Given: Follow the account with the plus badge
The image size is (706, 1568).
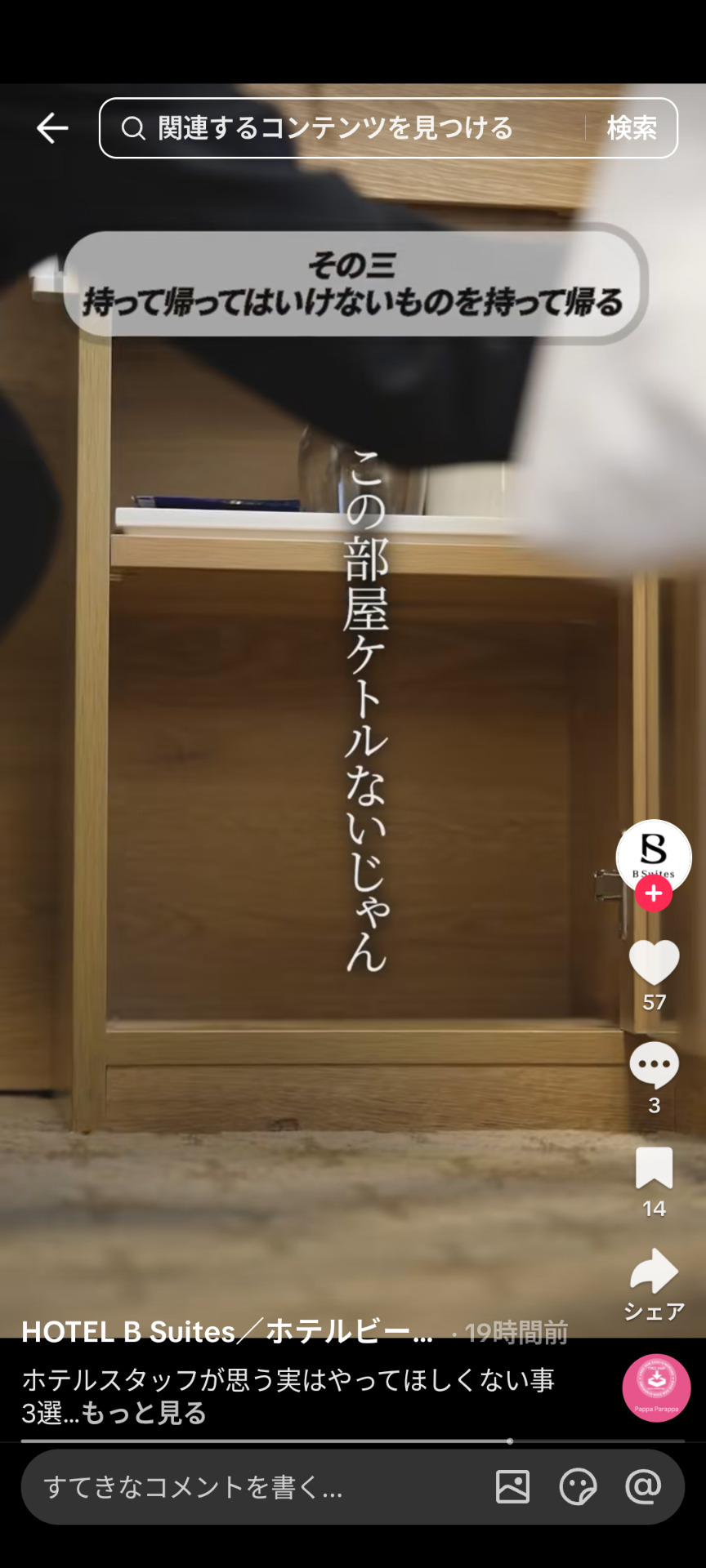Looking at the screenshot, I should point(654,894).
